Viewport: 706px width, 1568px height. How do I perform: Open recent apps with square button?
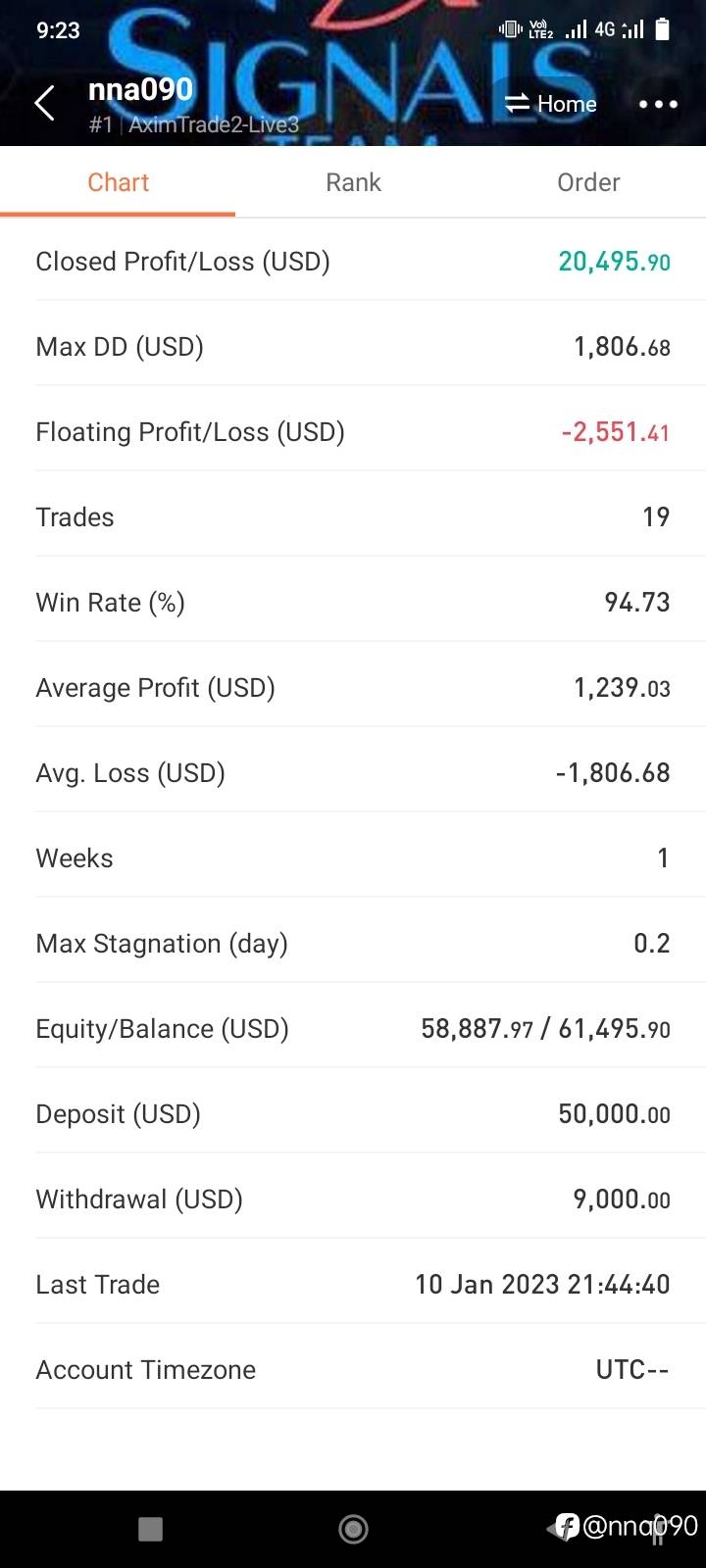coord(150,1529)
